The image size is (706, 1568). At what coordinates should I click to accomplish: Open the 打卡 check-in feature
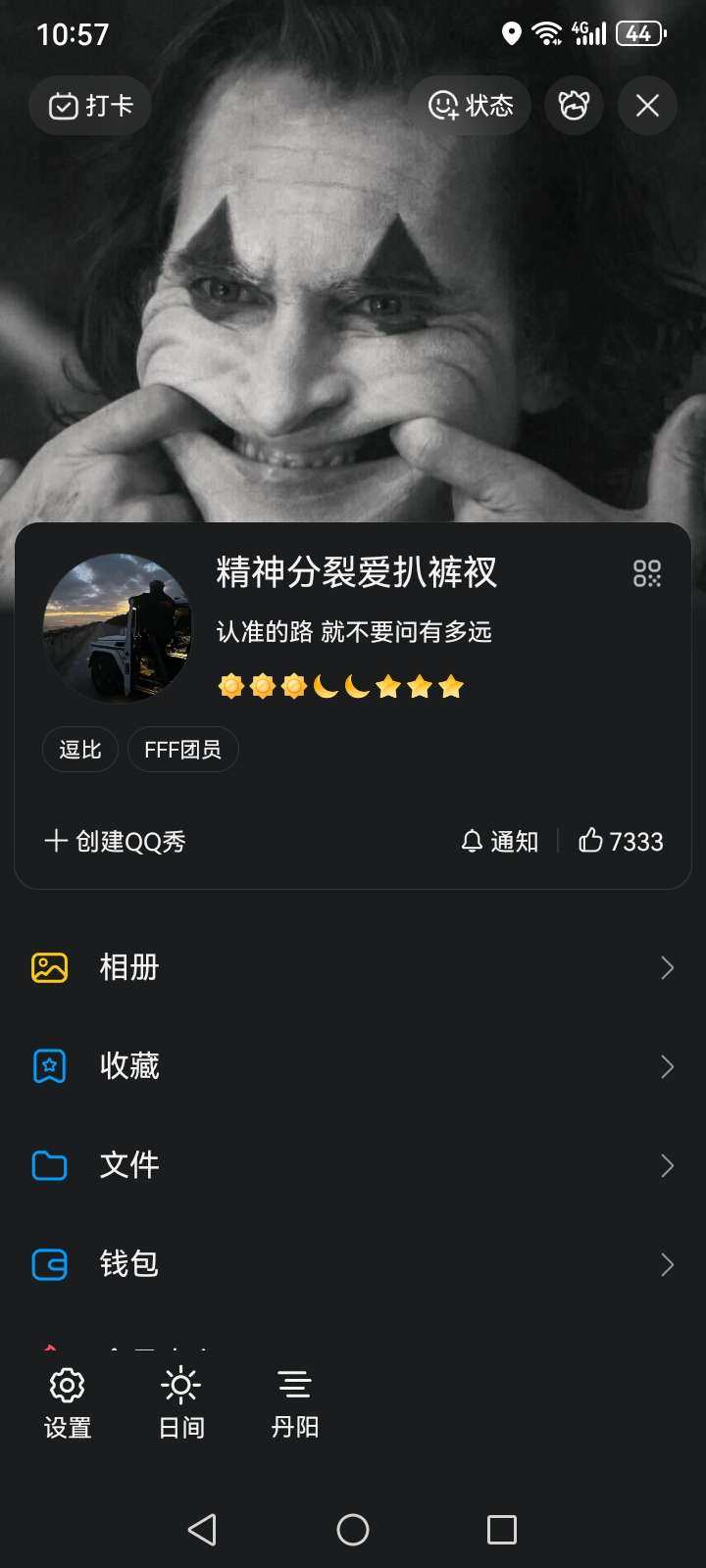click(89, 105)
